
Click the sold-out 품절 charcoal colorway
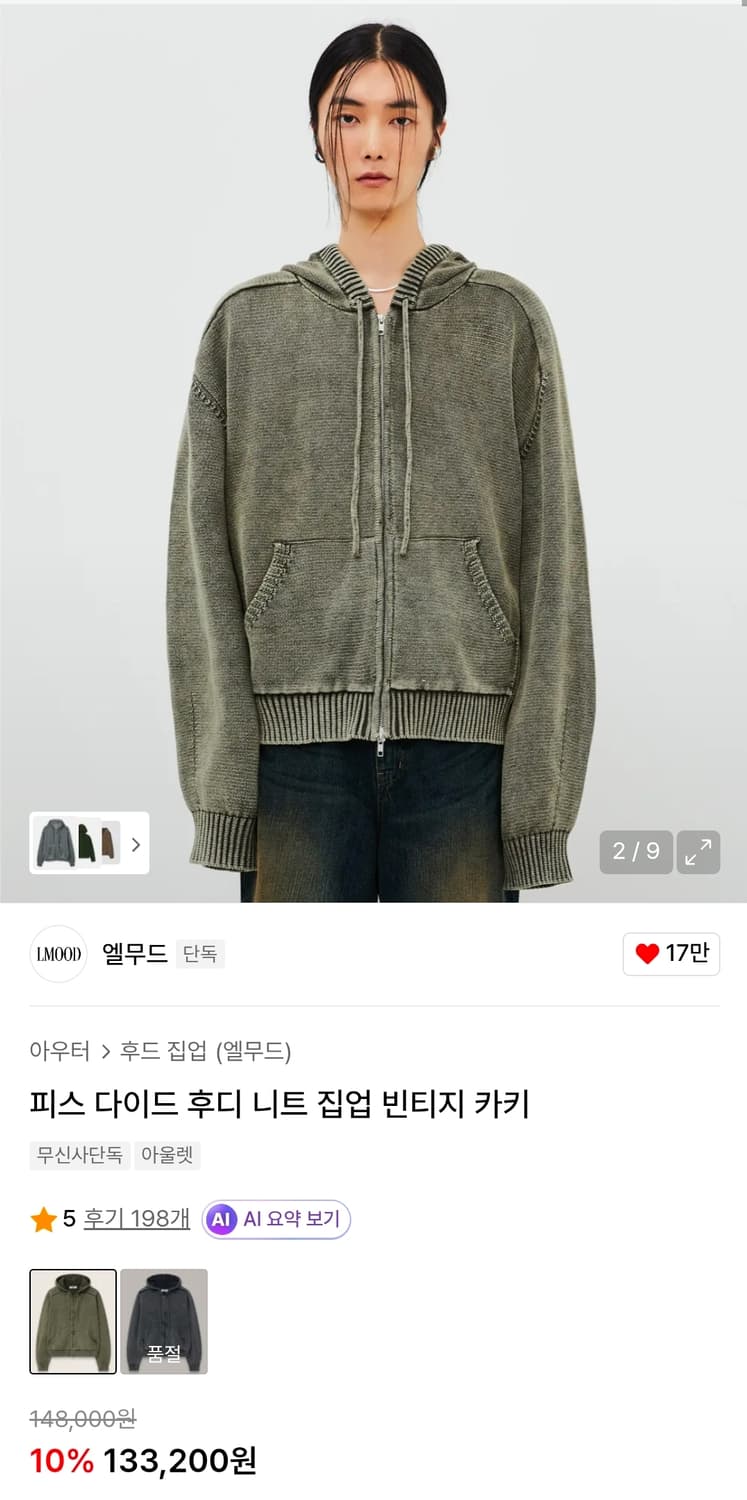coord(164,1322)
